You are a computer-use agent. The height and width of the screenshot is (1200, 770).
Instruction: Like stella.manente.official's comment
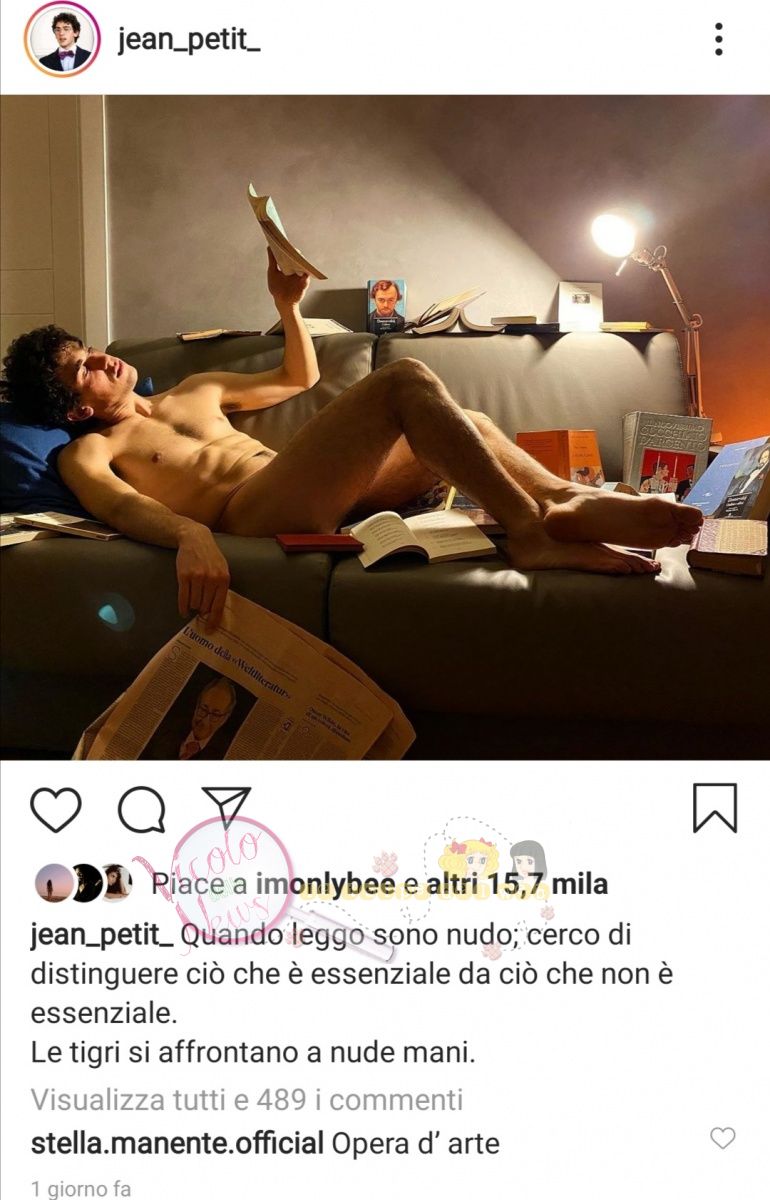click(722, 1138)
